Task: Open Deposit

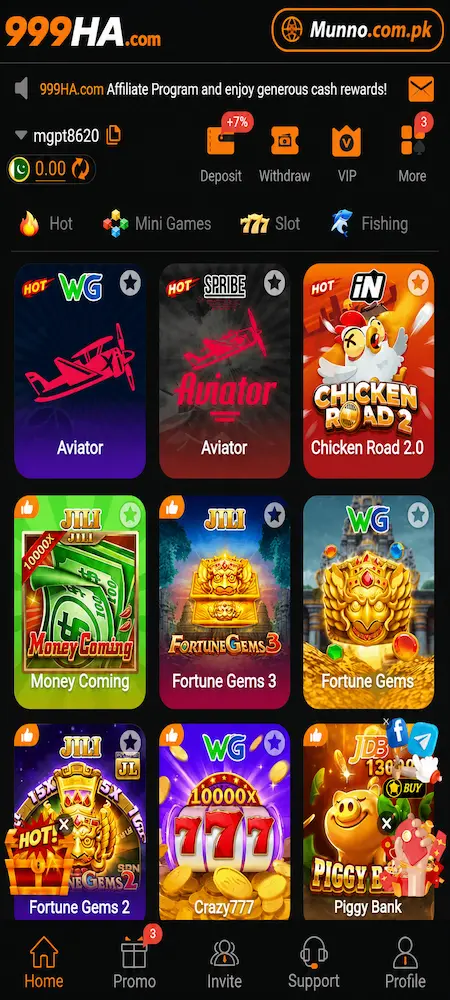Action: pos(221,151)
